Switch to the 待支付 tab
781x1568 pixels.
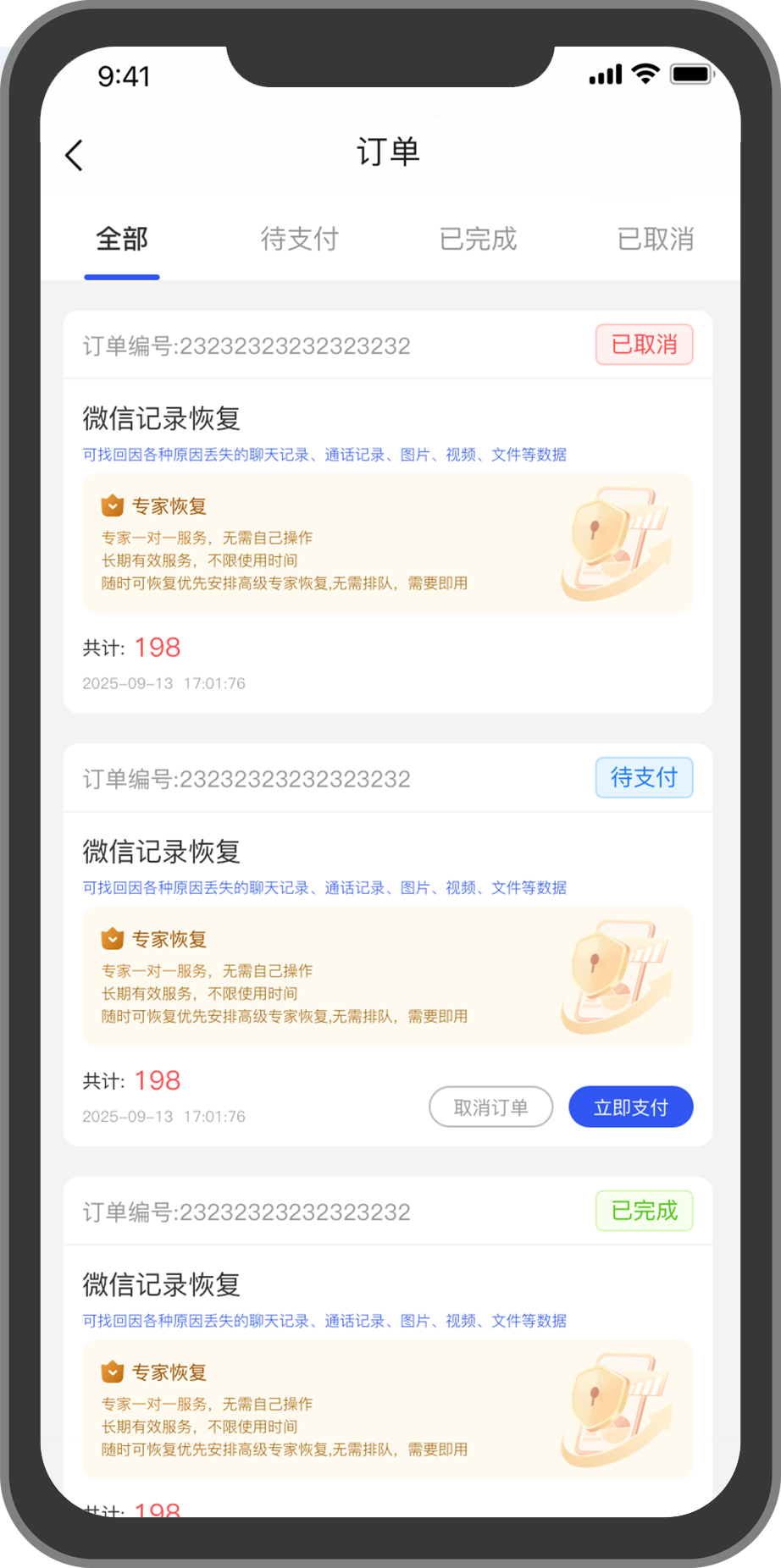[299, 240]
